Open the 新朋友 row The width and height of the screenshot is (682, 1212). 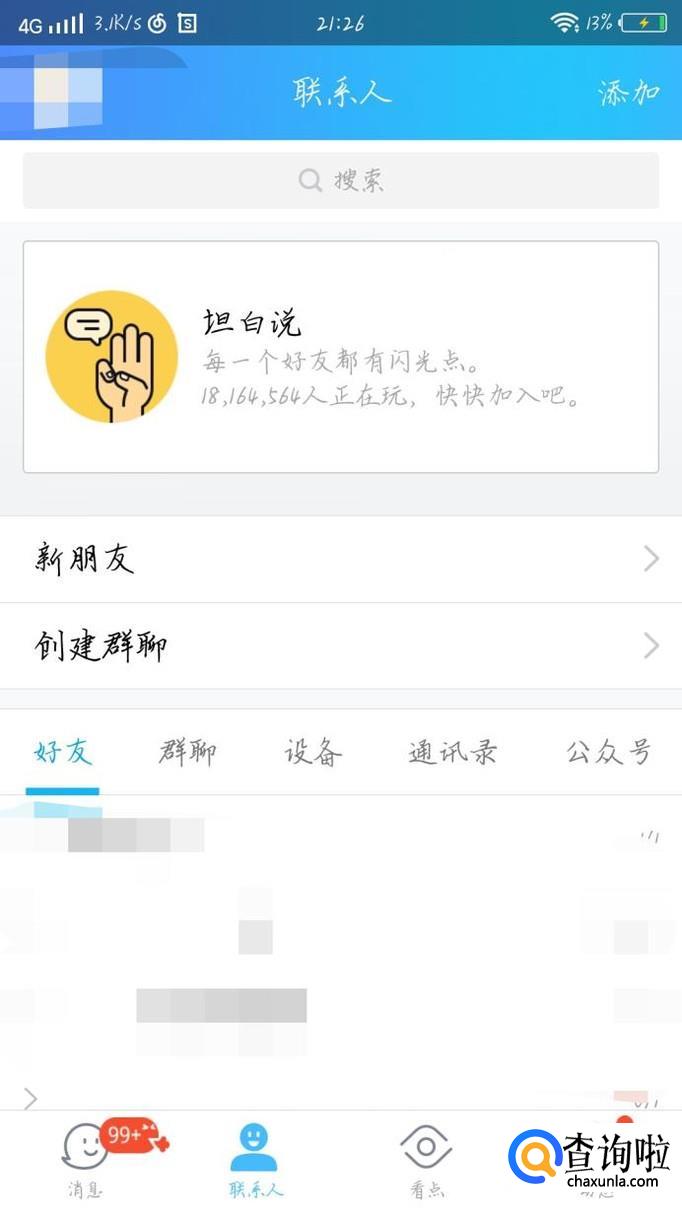pos(341,559)
